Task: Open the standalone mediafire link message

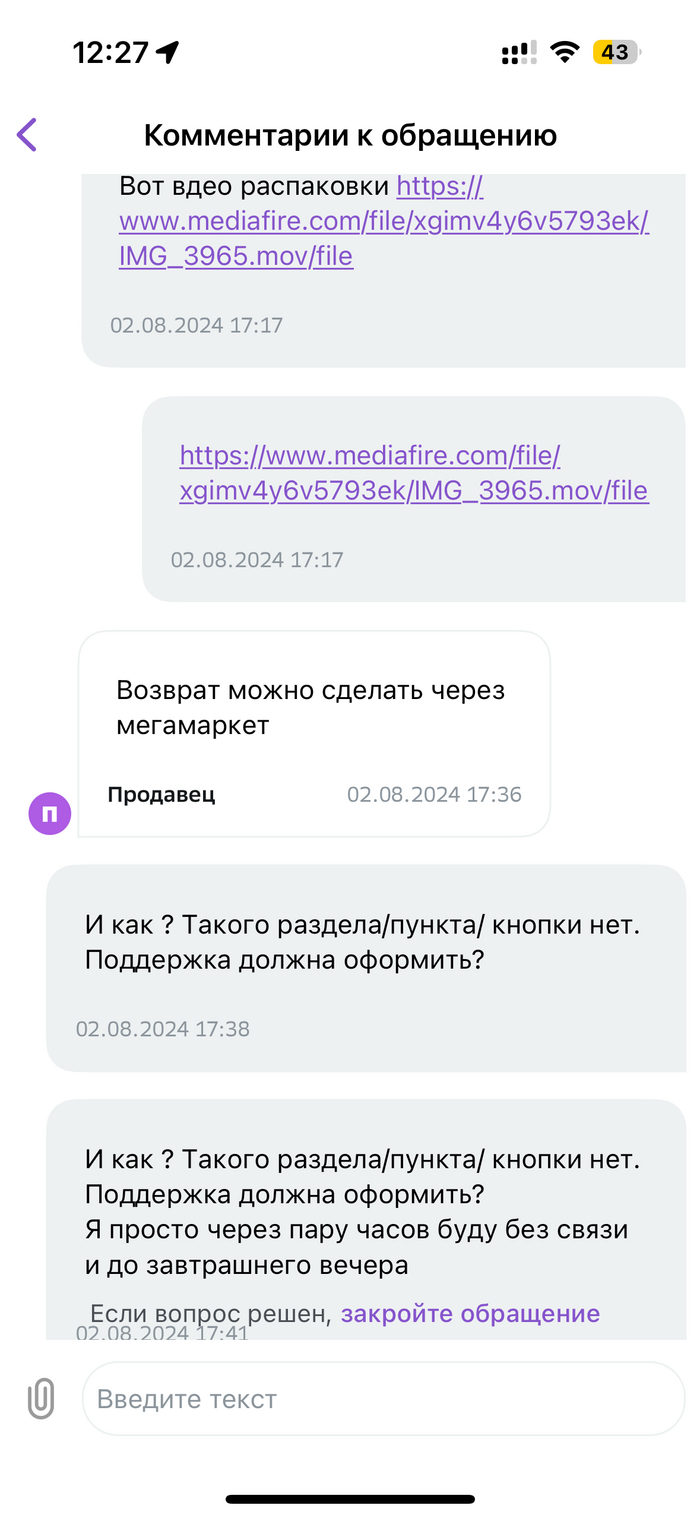Action: point(414,474)
